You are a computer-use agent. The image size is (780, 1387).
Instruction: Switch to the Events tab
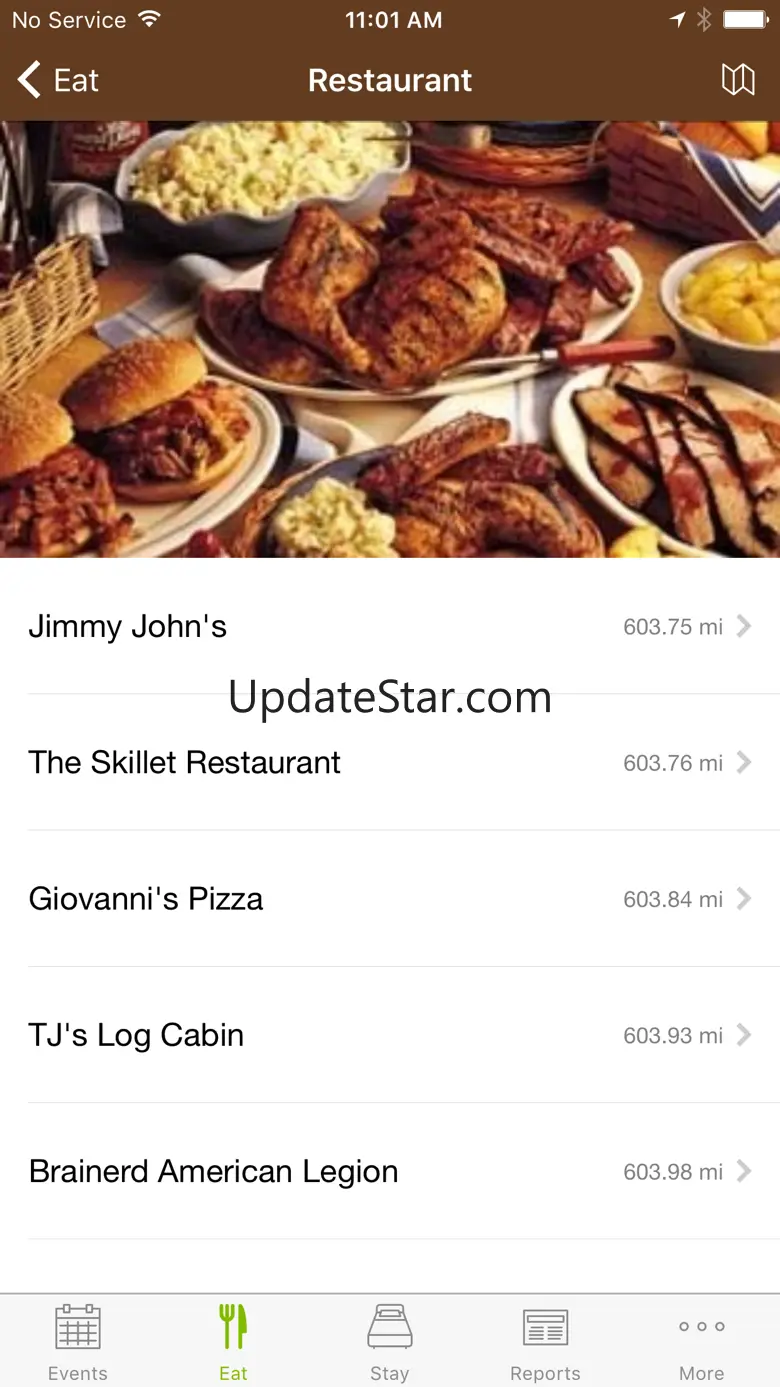[78, 1341]
